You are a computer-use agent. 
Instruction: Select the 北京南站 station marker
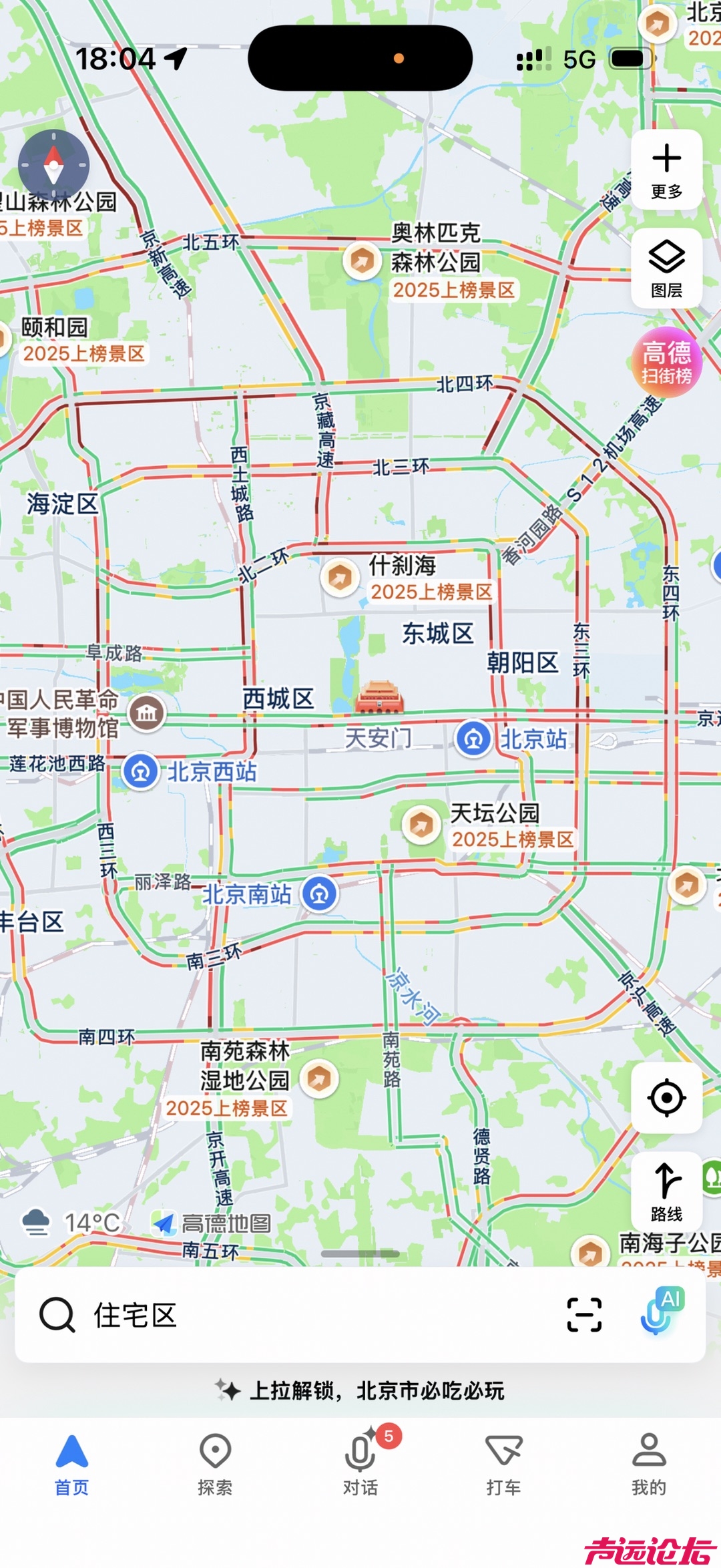[x=319, y=894]
